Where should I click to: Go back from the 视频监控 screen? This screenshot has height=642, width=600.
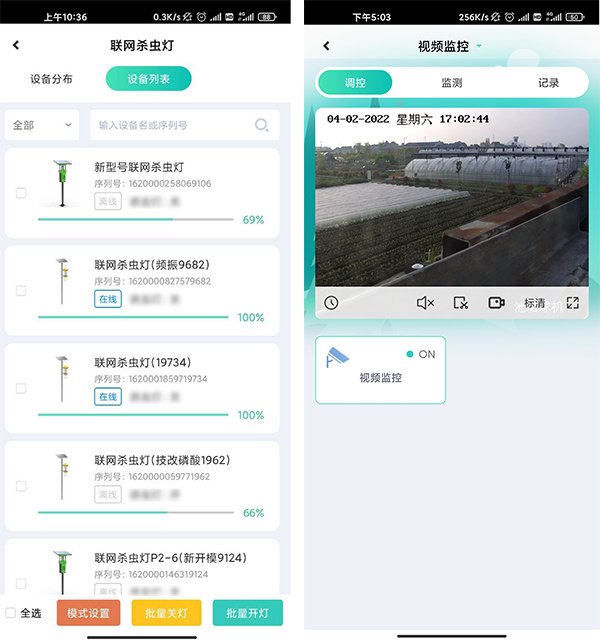[x=326, y=46]
